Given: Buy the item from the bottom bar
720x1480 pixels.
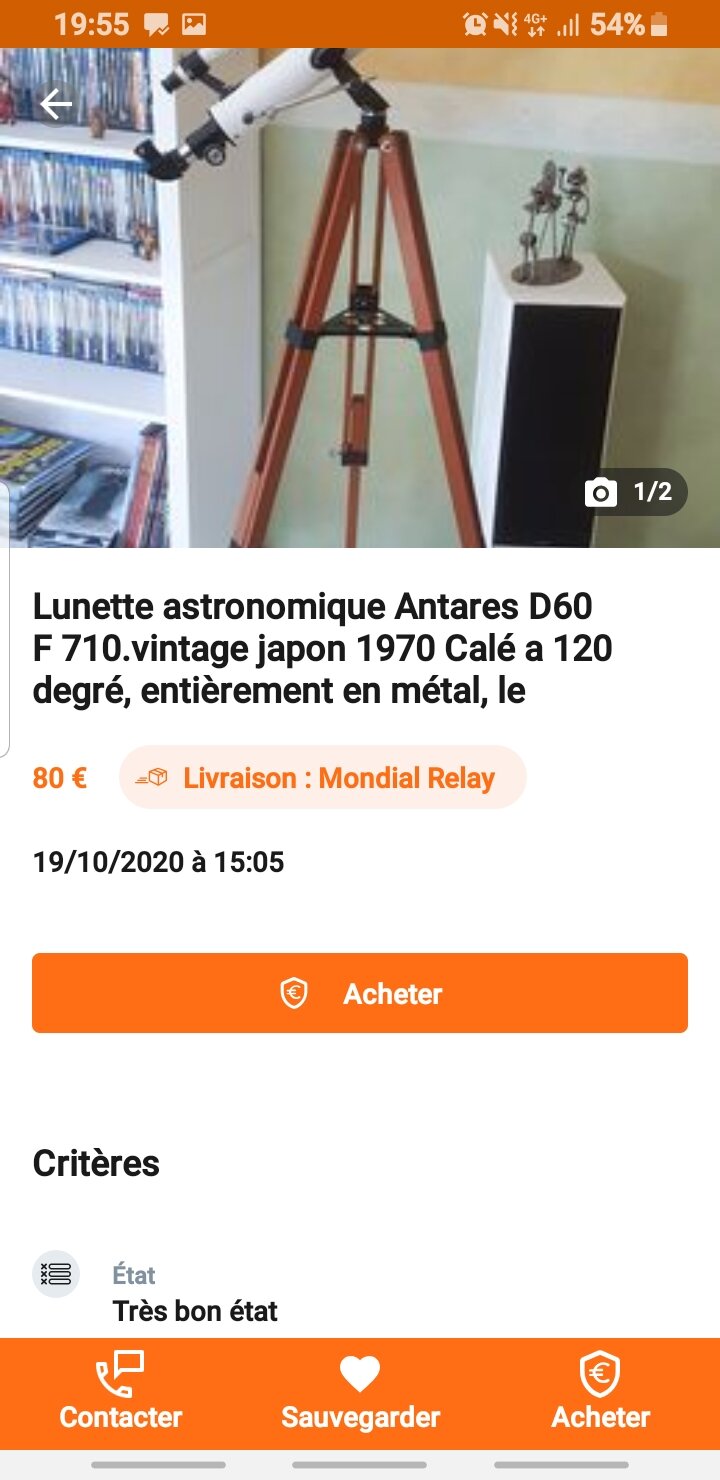Looking at the screenshot, I should coord(600,1393).
